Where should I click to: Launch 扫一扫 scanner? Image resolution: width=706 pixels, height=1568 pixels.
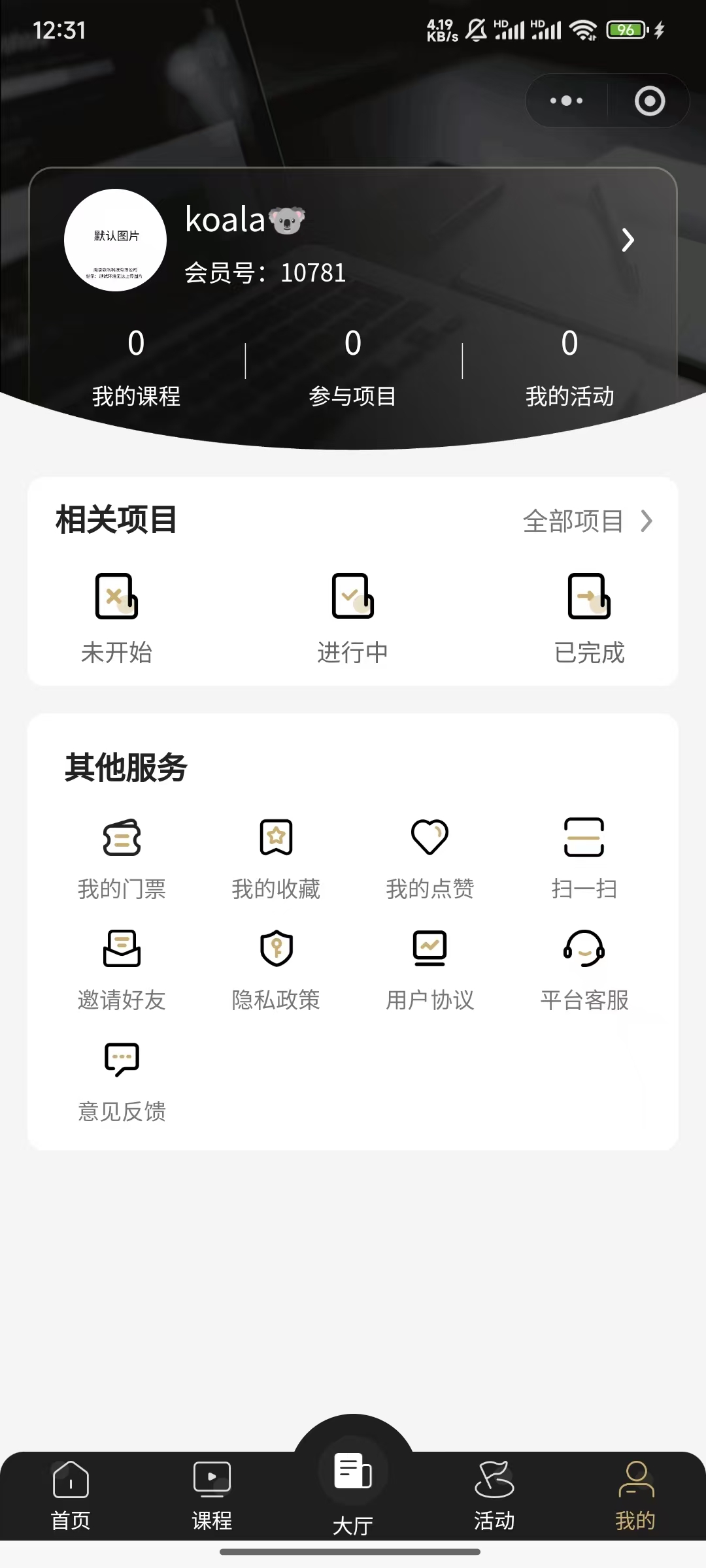coord(584,858)
